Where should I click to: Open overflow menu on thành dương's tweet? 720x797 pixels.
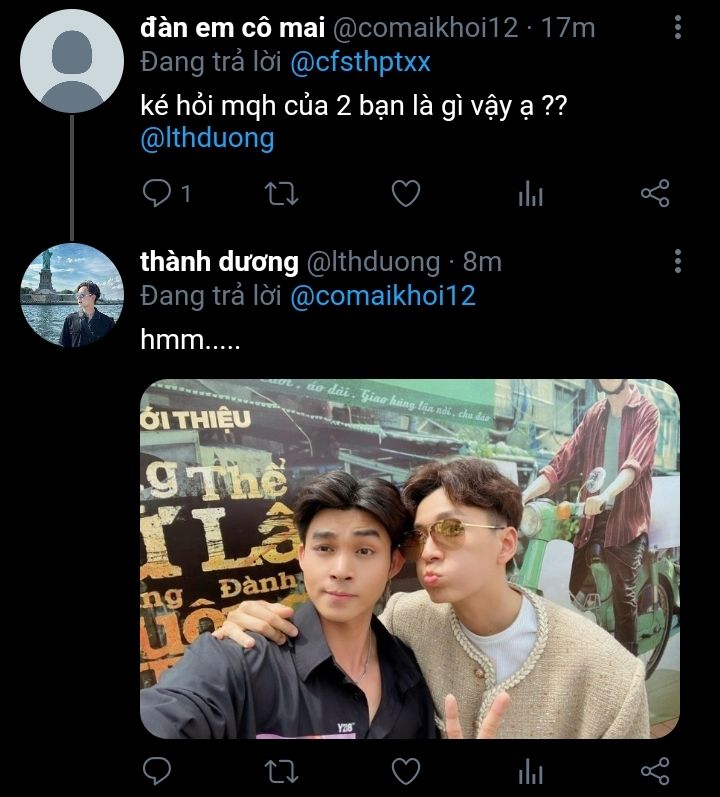678,262
